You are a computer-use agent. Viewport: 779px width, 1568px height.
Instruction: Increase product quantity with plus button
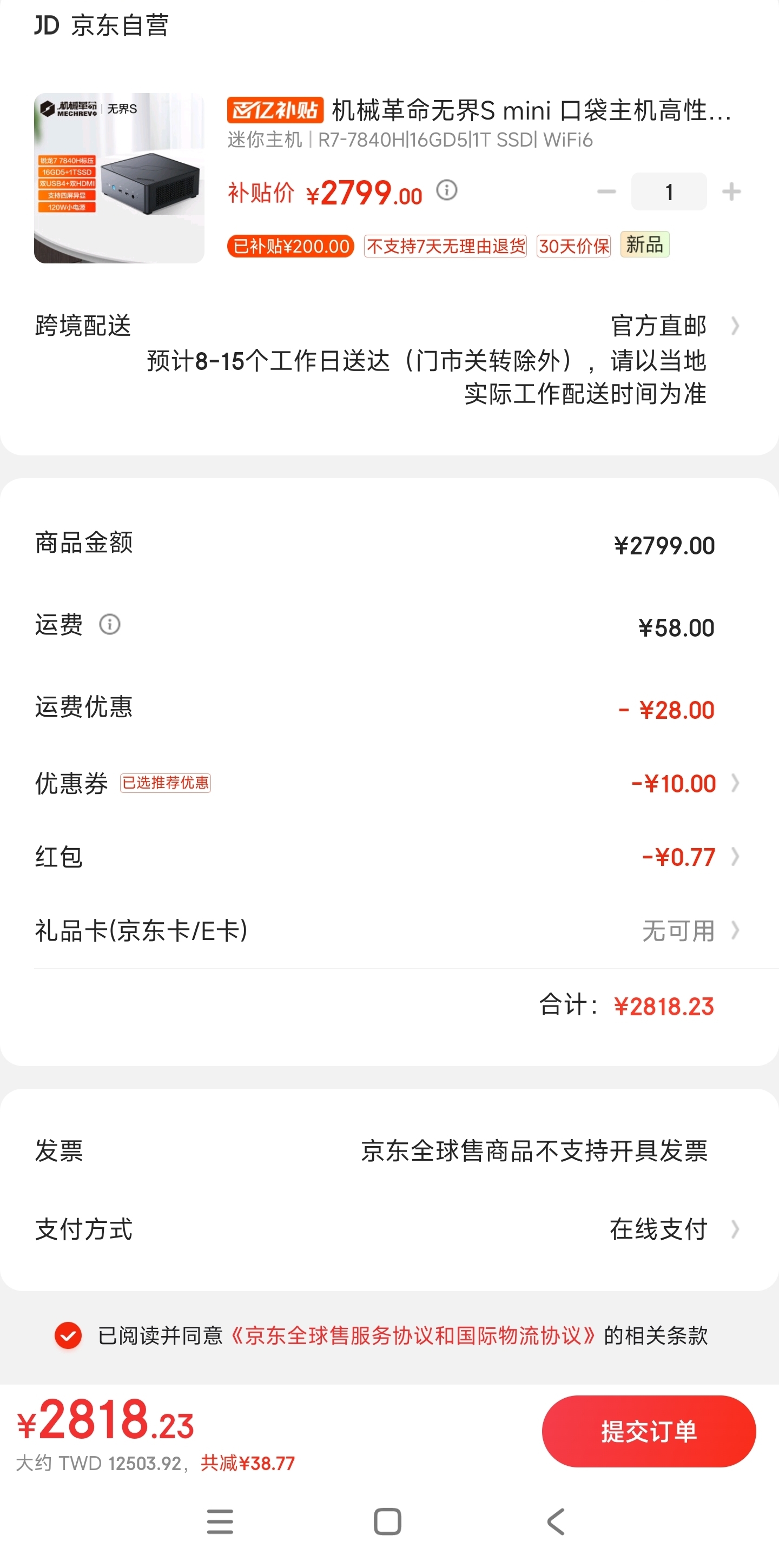[x=731, y=191]
